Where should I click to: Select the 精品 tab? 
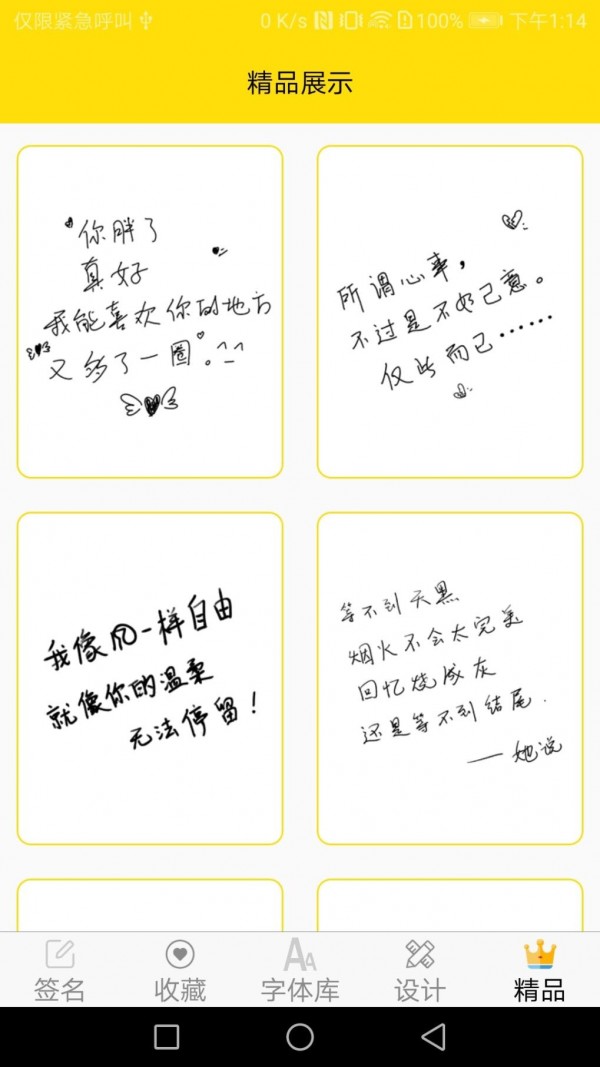point(540,970)
